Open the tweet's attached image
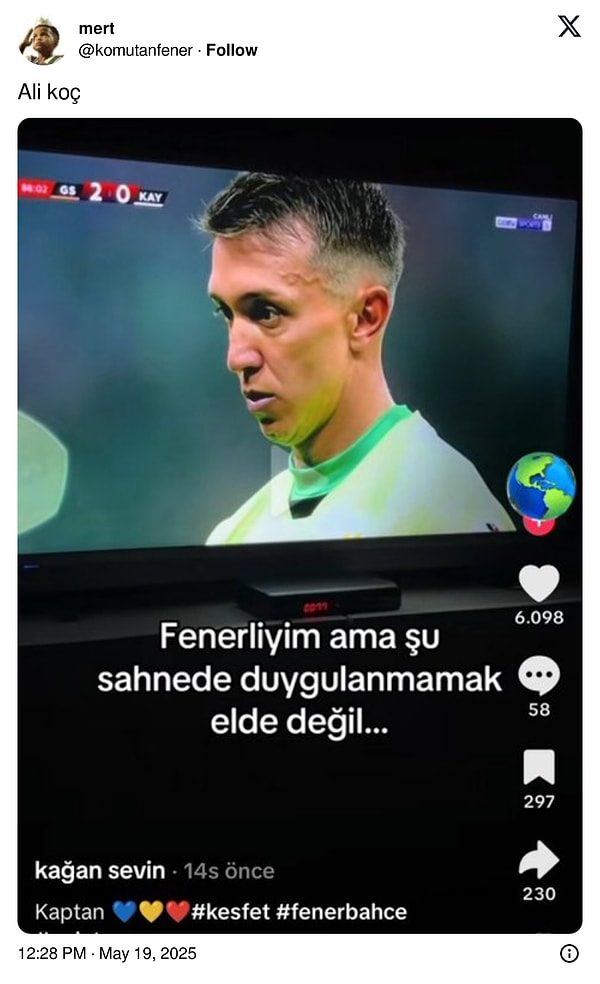 (x=300, y=525)
